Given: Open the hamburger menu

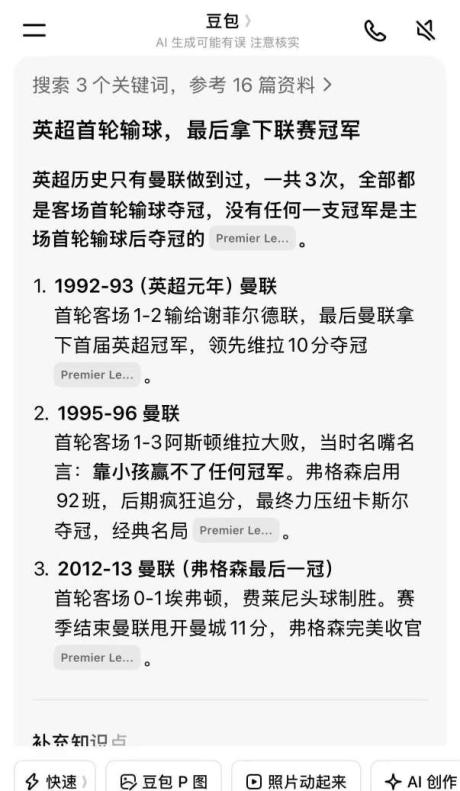Looking at the screenshot, I should [x=34, y=30].
